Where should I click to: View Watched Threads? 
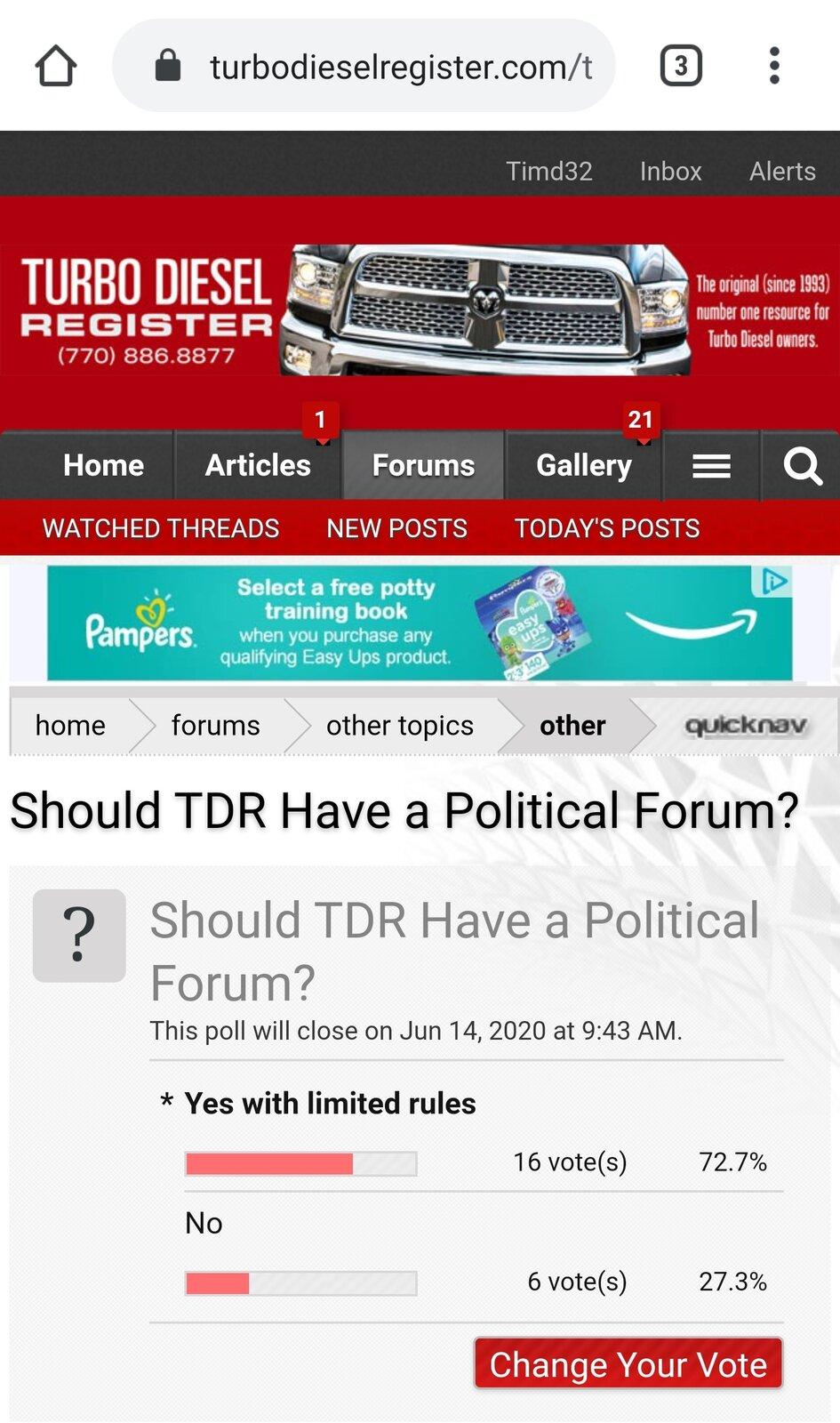(x=161, y=528)
